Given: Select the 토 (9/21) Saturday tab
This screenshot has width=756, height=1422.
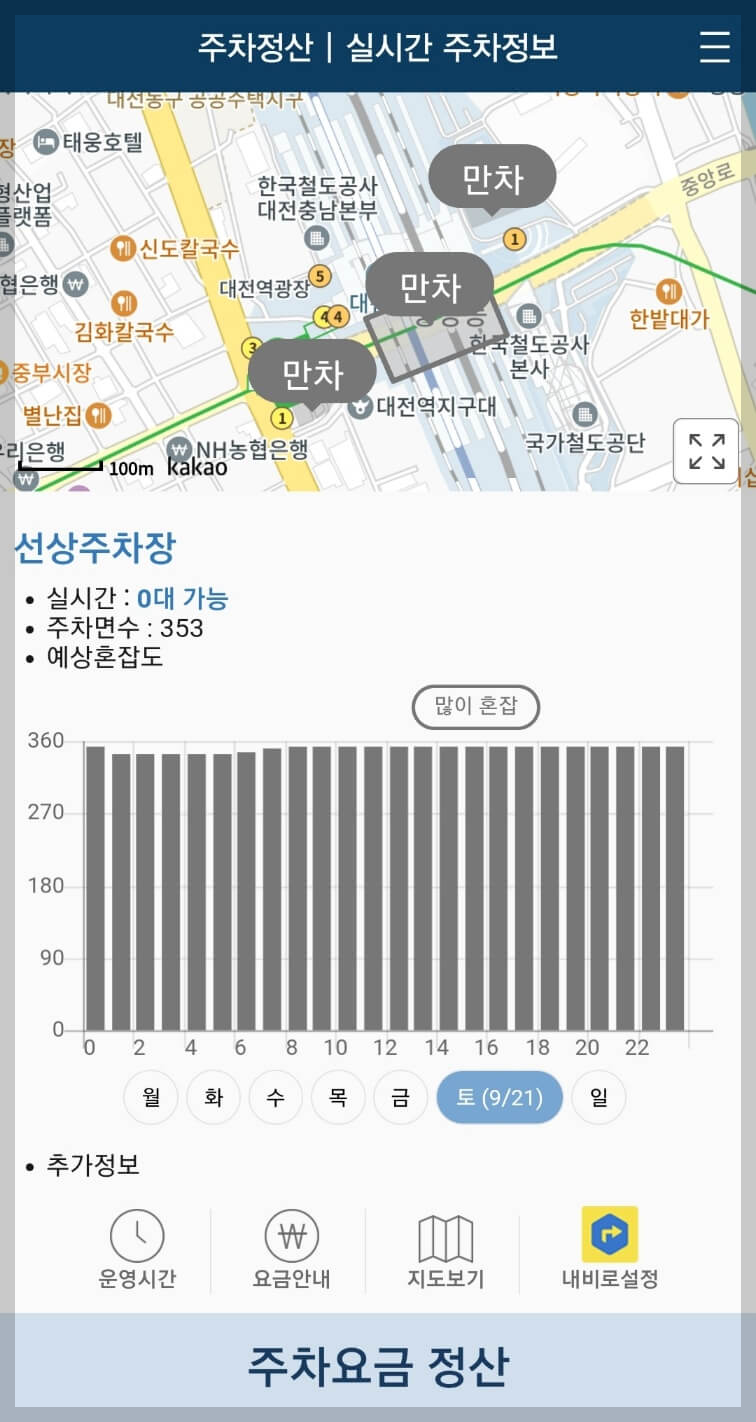Looking at the screenshot, I should tap(499, 1097).
